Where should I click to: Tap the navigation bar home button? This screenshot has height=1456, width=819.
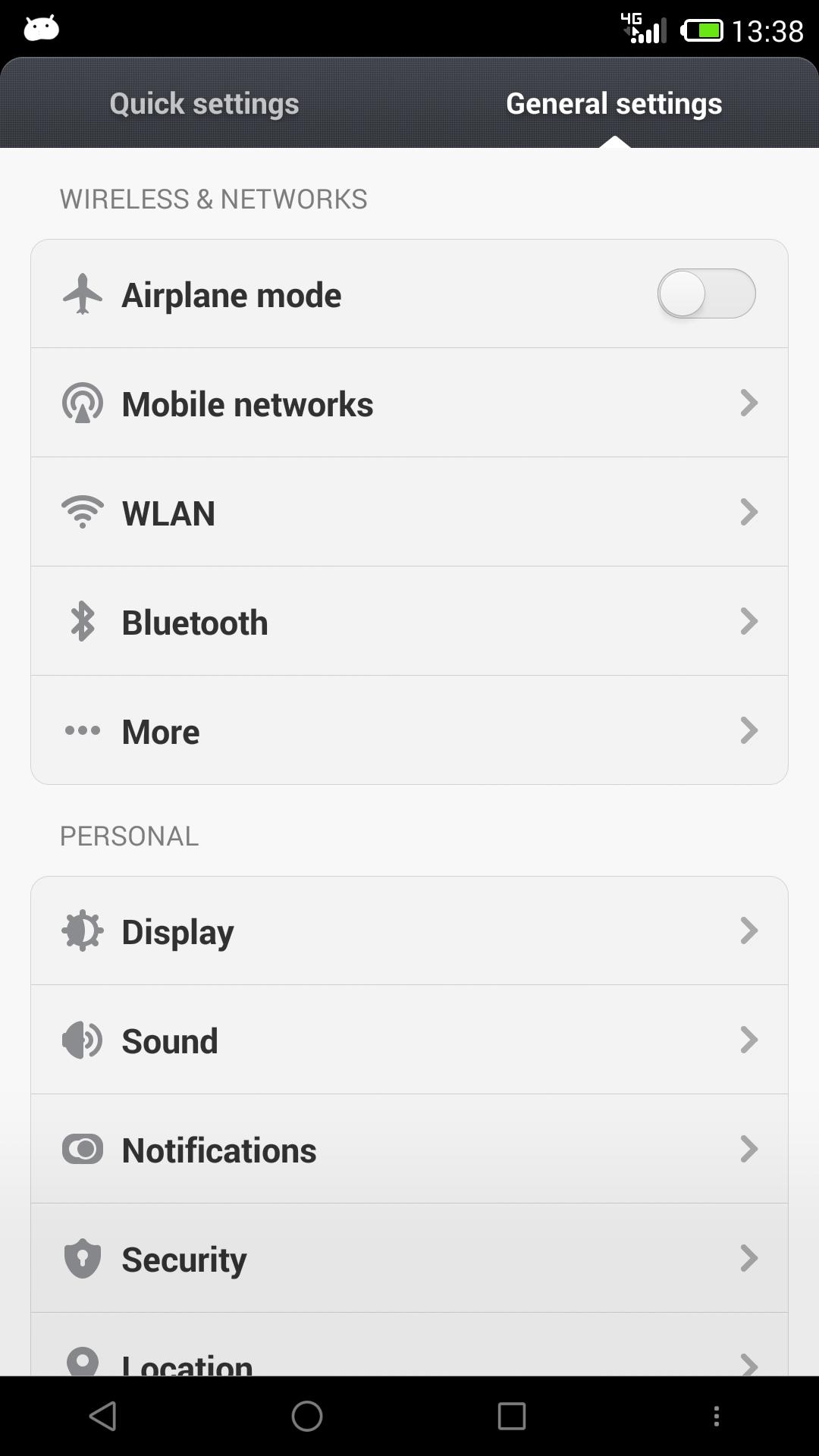coord(307,1416)
